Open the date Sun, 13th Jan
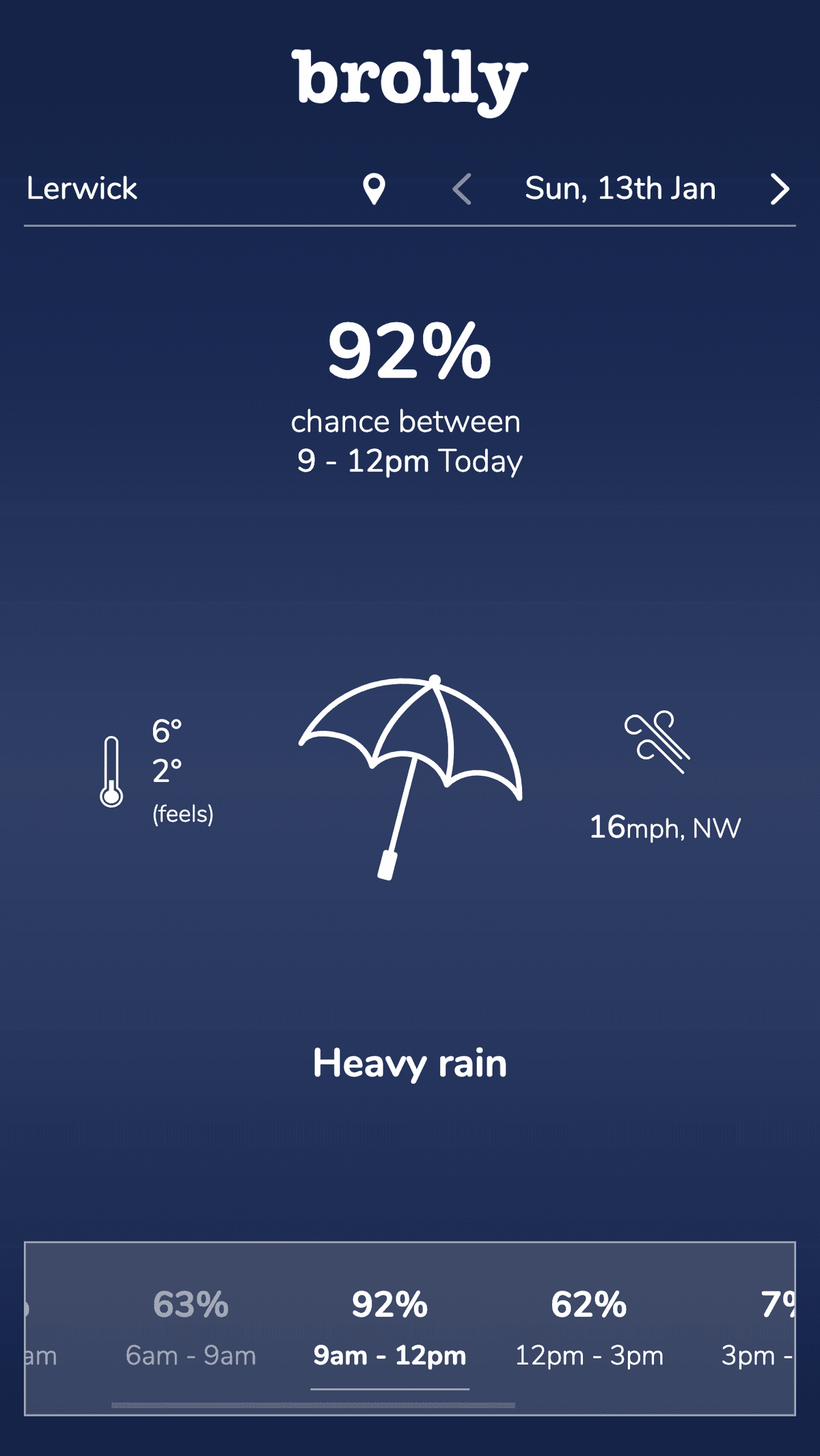Image resolution: width=820 pixels, height=1456 pixels. point(620,188)
